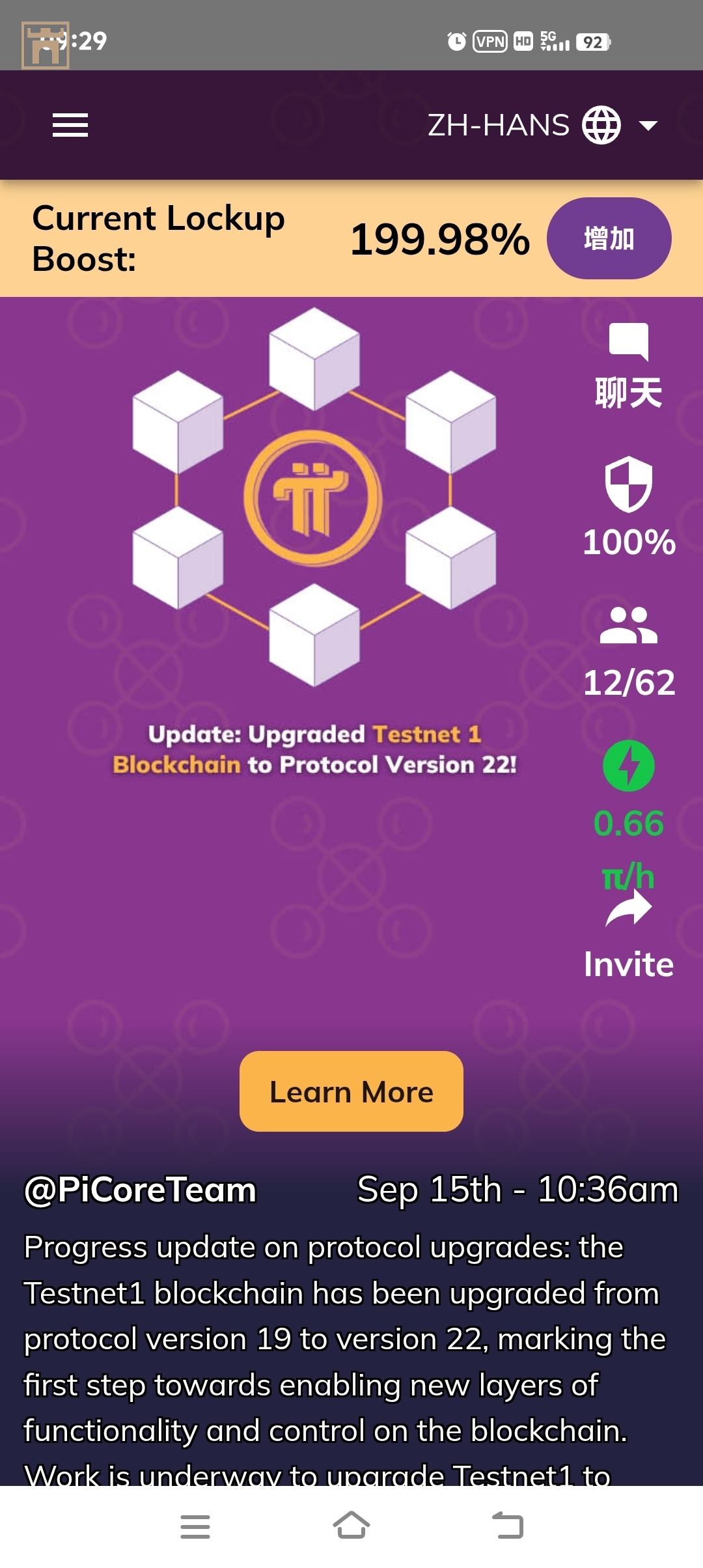Open the ZH-HANS language dropdown
The height and width of the screenshot is (1568, 703).
(542, 125)
